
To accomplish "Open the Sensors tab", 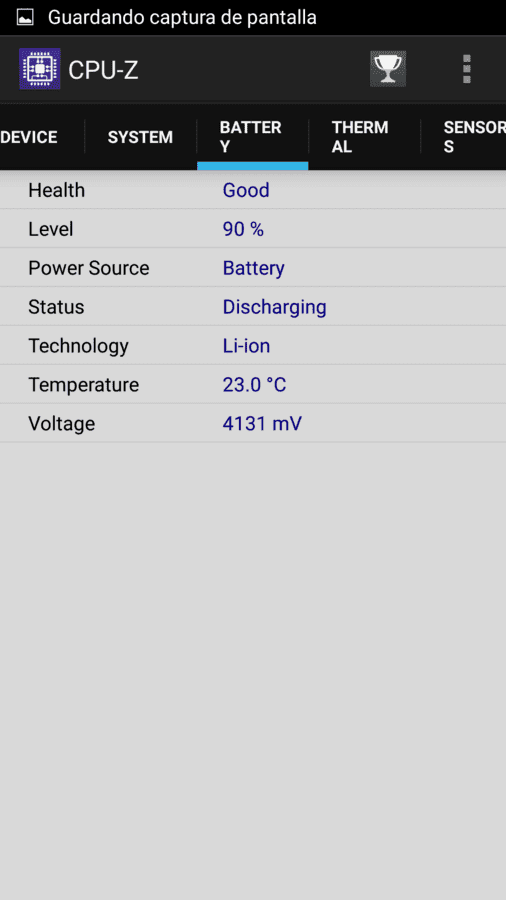I will pyautogui.click(x=464, y=137).
